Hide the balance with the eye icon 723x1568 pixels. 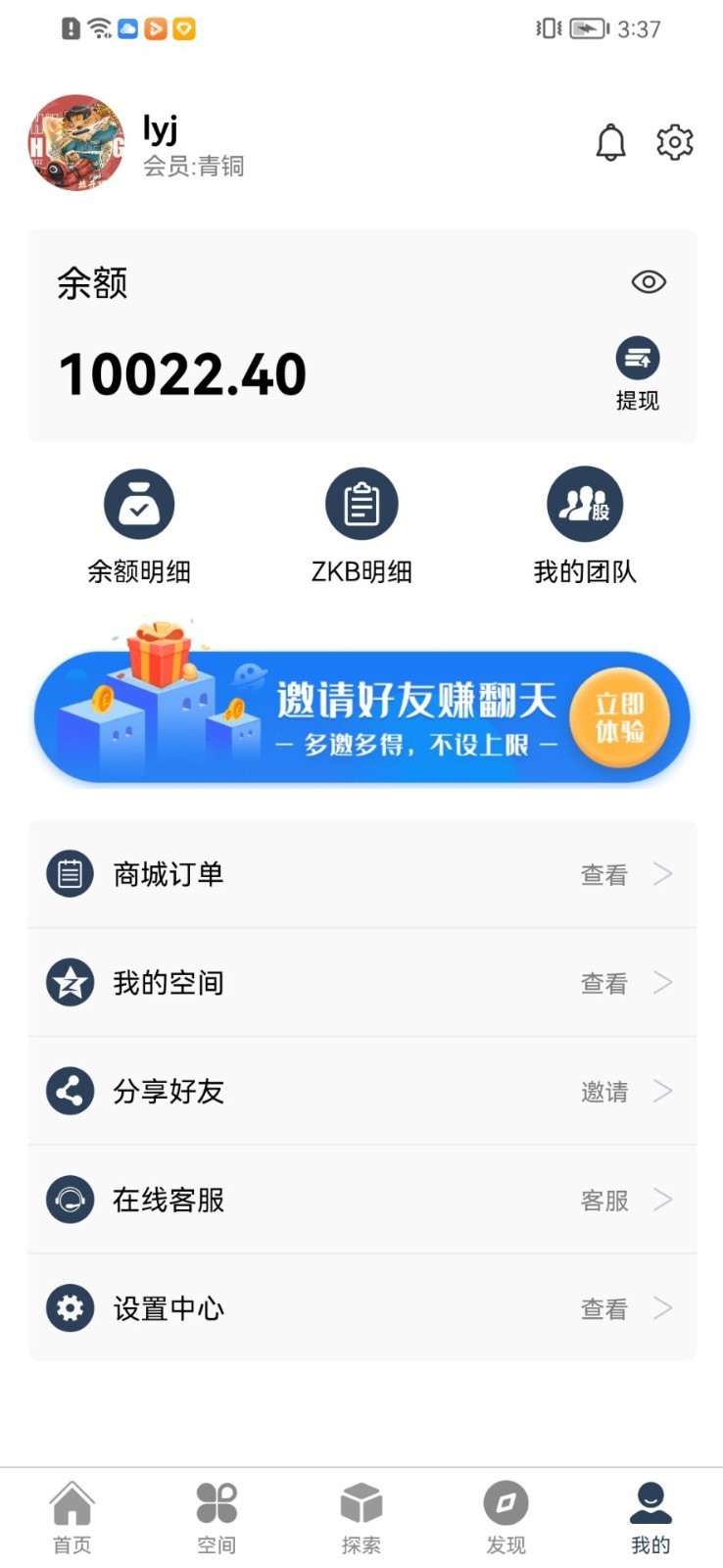[649, 282]
